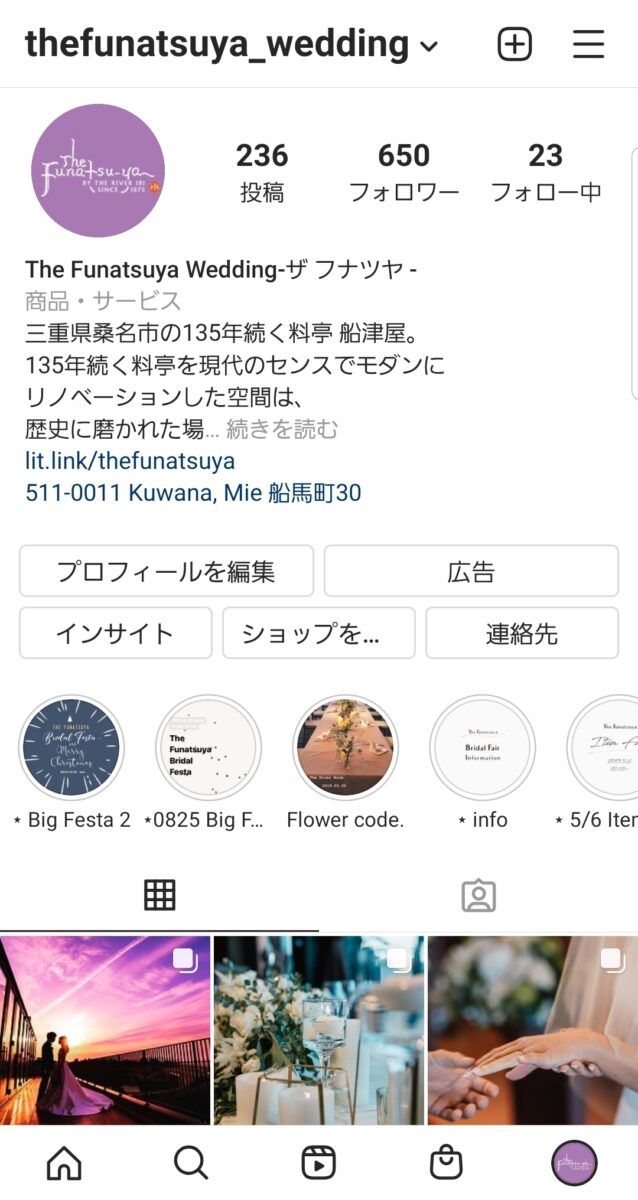The image size is (638, 1200).
Task: Open the Kuwana, Mie address location
Action: click(x=193, y=493)
